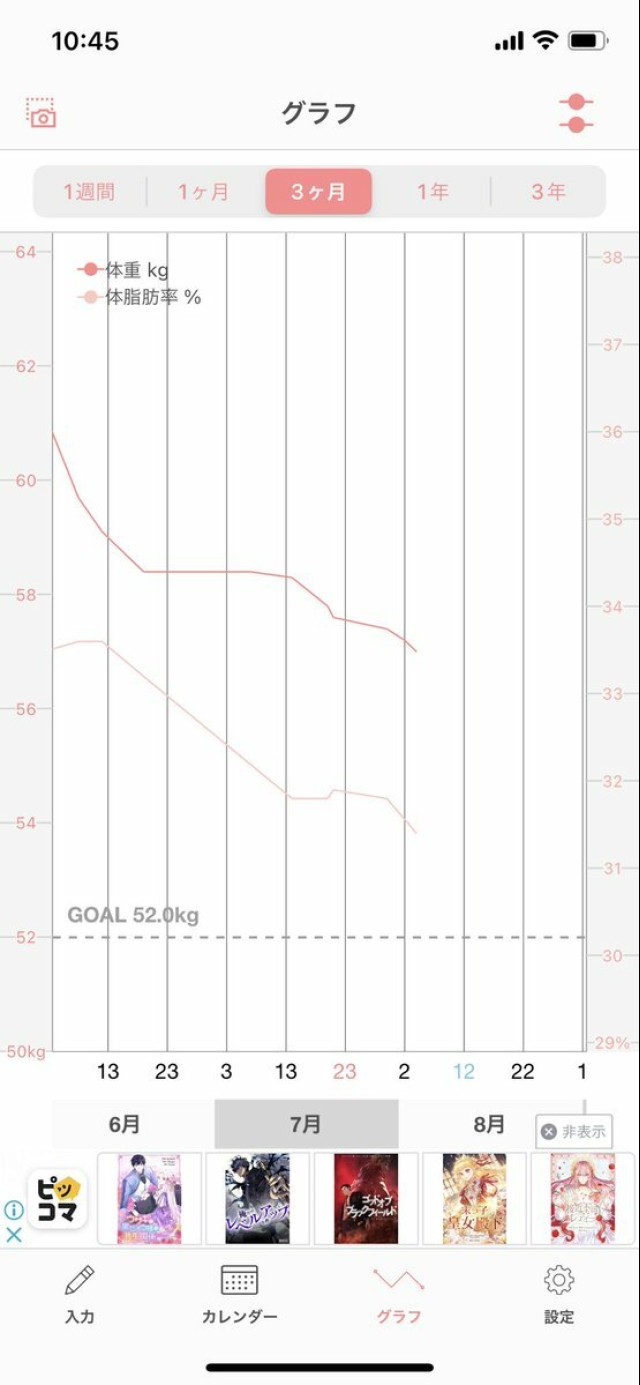Select the 3ヶ月 range

click(x=318, y=192)
